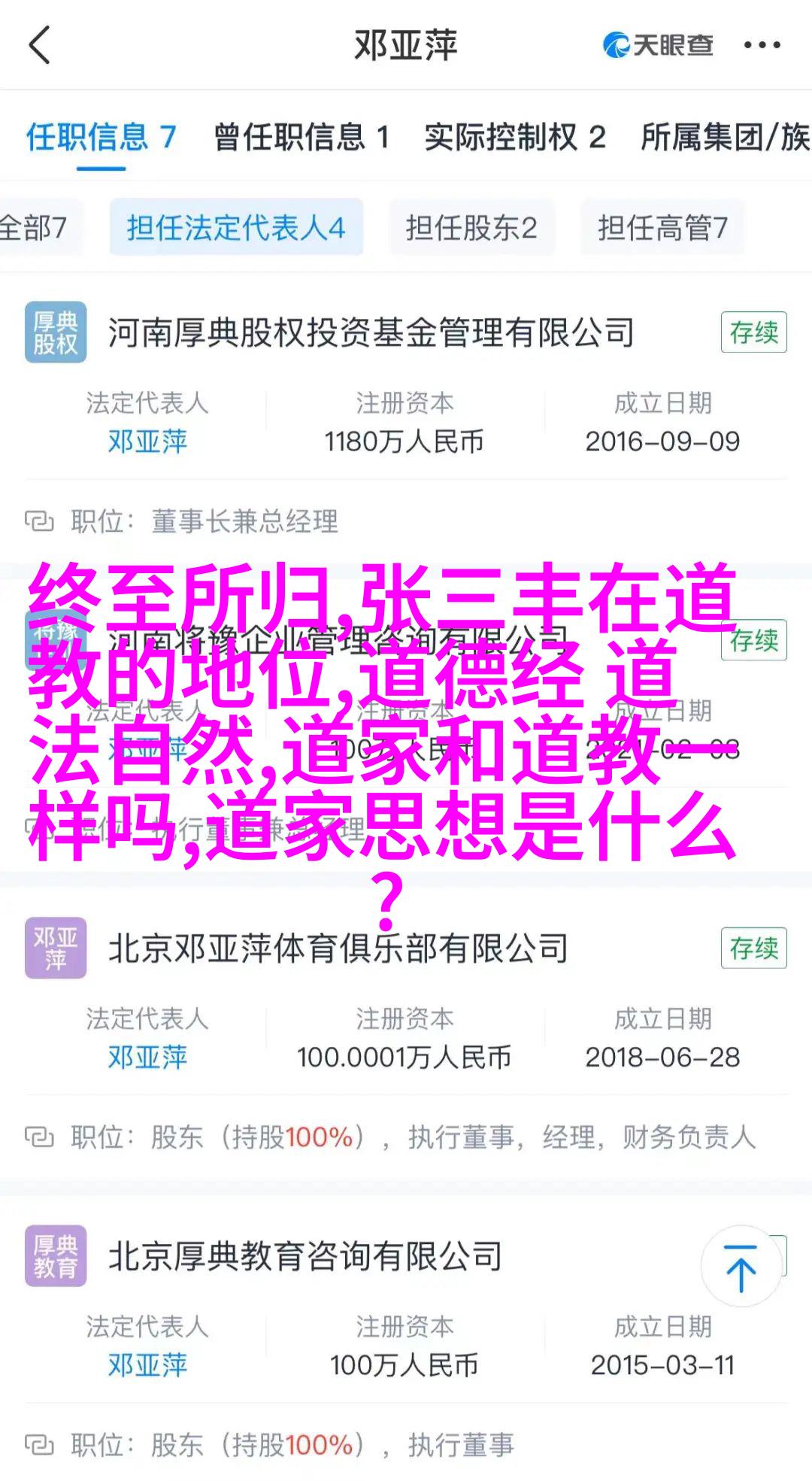Screen dimensions: 812x1481
Task: Switch to the 实际控制权 tab
Action: [515, 138]
